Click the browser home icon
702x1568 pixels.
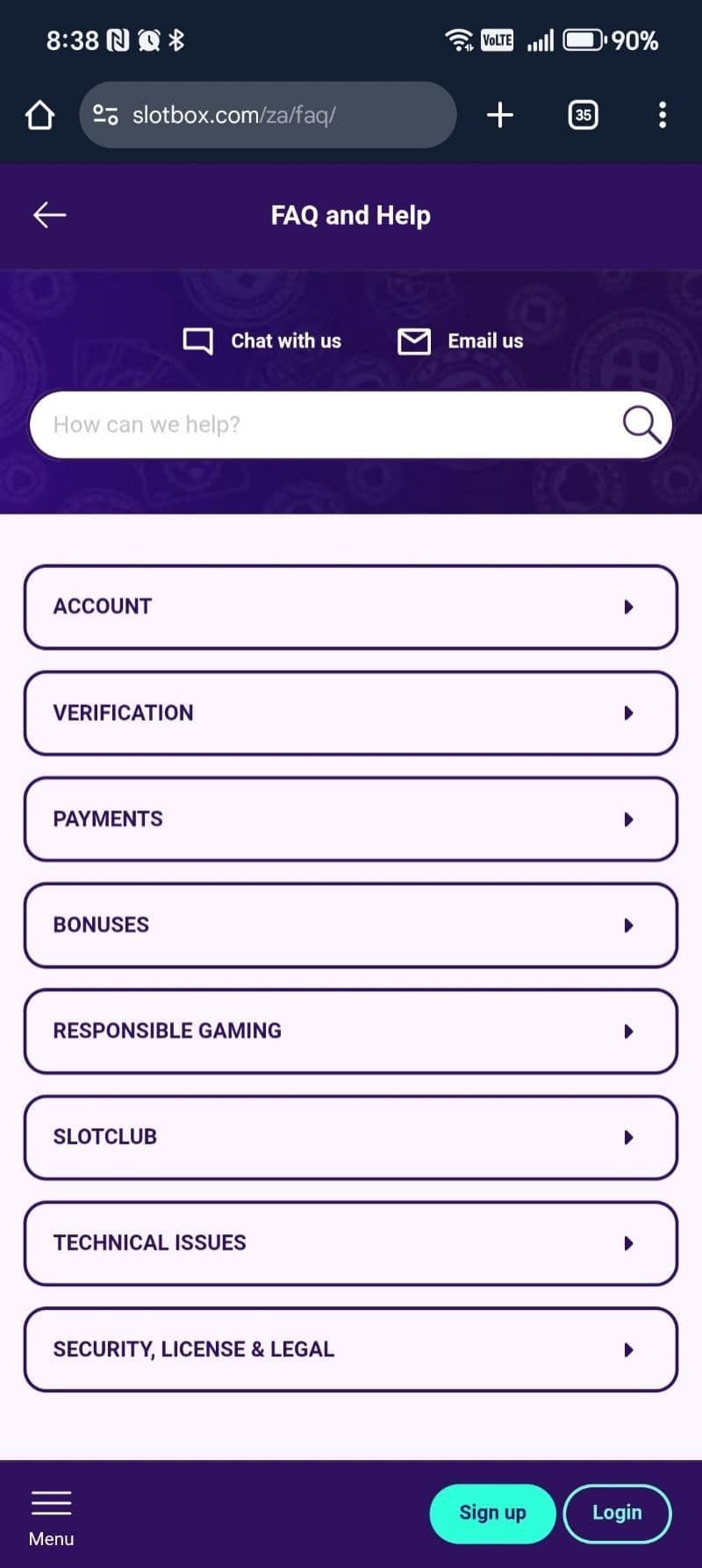39,114
